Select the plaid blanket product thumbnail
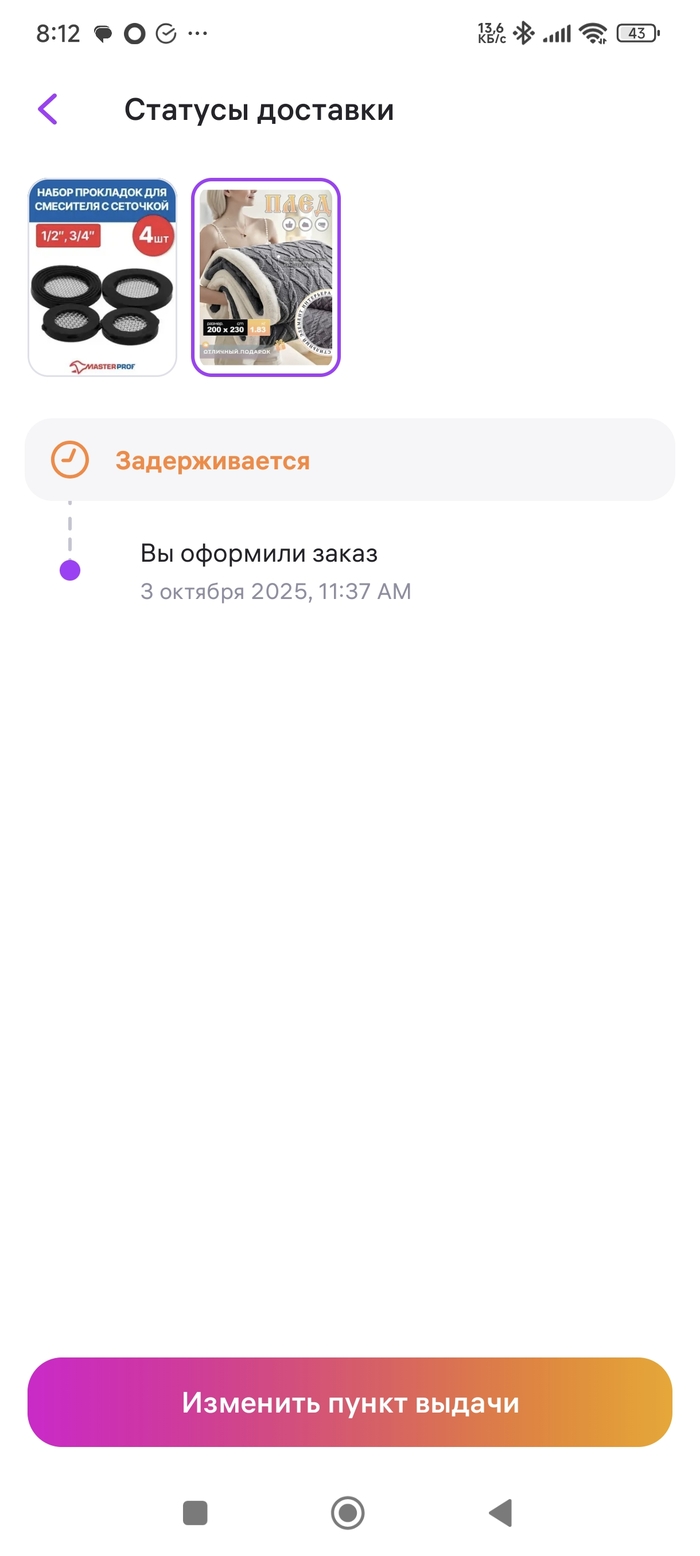Screen dimensions: 700x1556 pos(266,277)
